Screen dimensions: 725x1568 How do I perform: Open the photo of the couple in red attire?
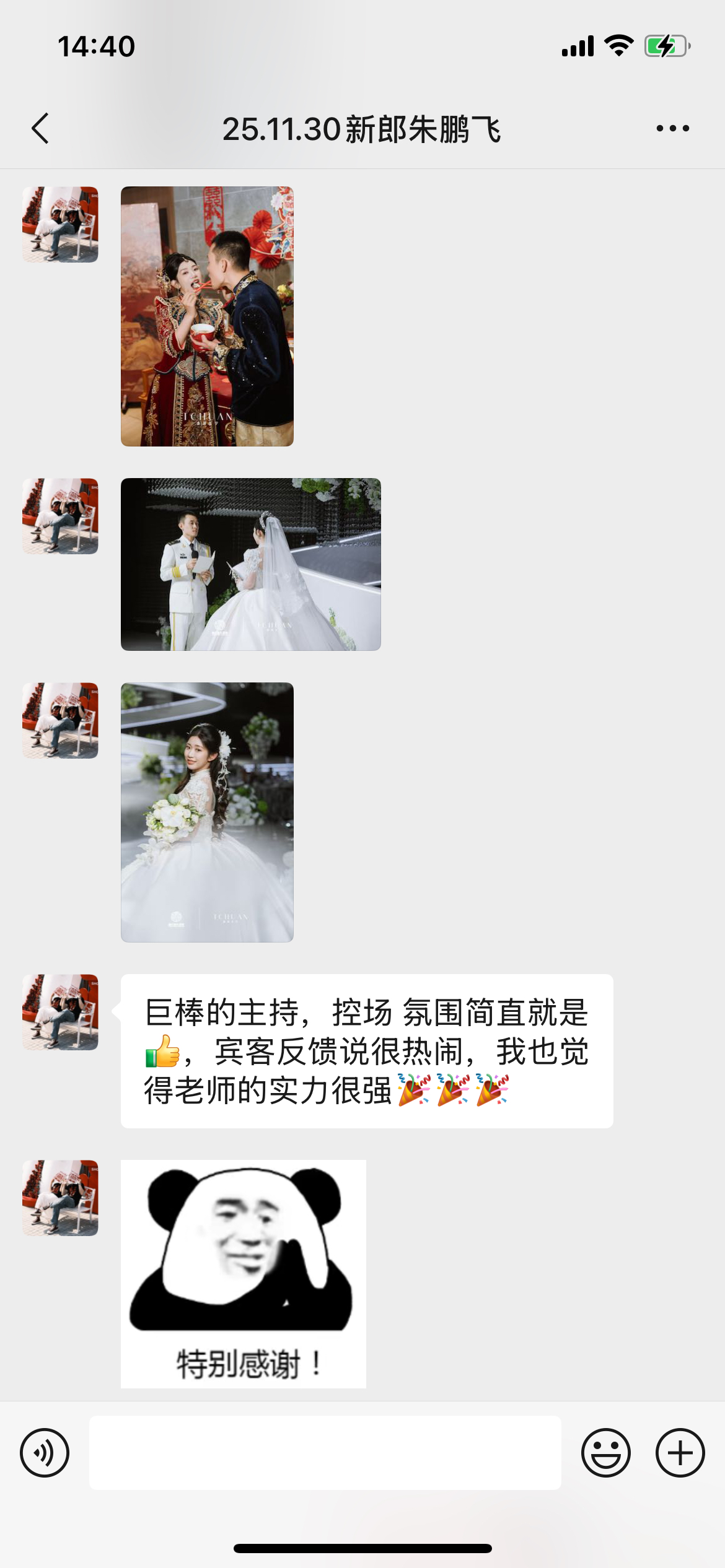pos(207,316)
